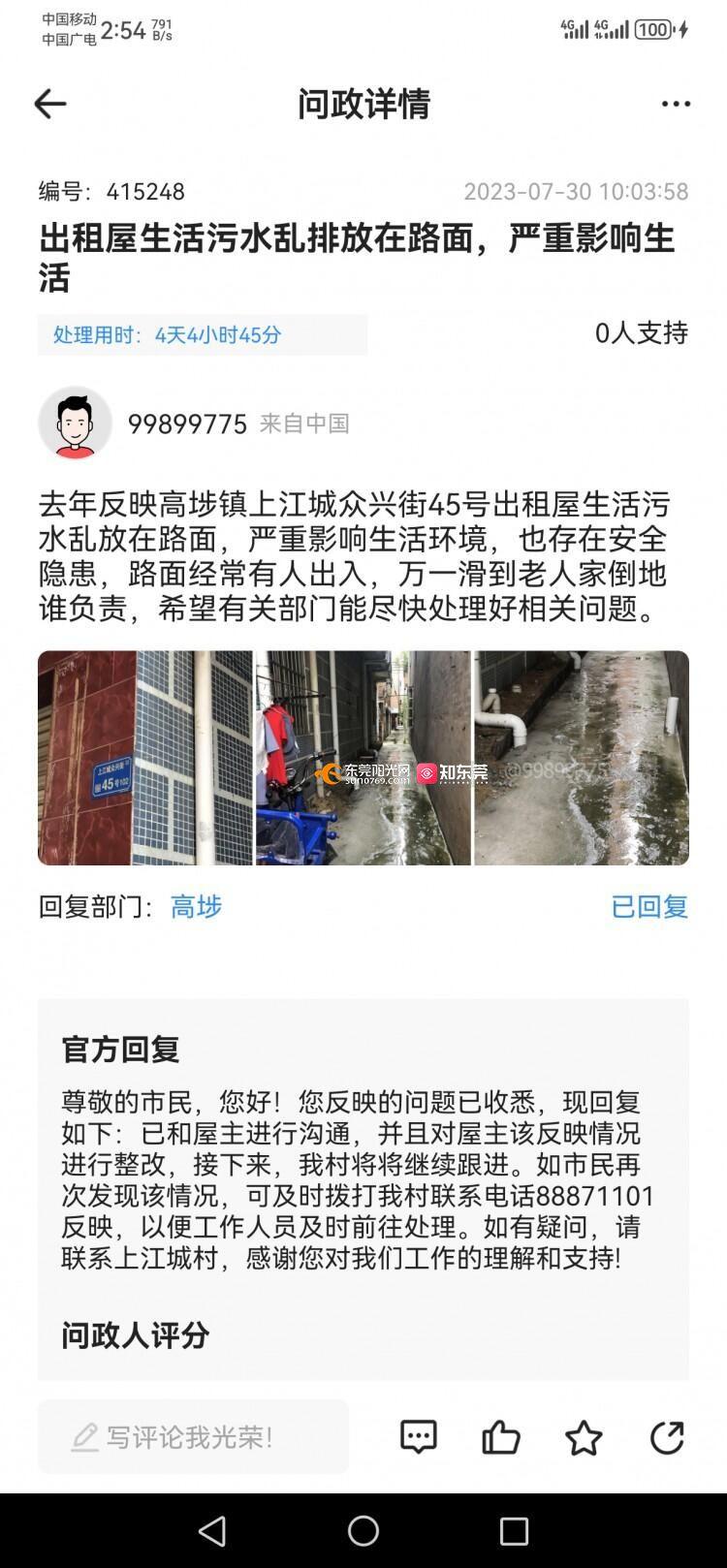The width and height of the screenshot is (727, 1568).
Task: Open the comments bubble icon
Action: pyautogui.click(x=419, y=1436)
